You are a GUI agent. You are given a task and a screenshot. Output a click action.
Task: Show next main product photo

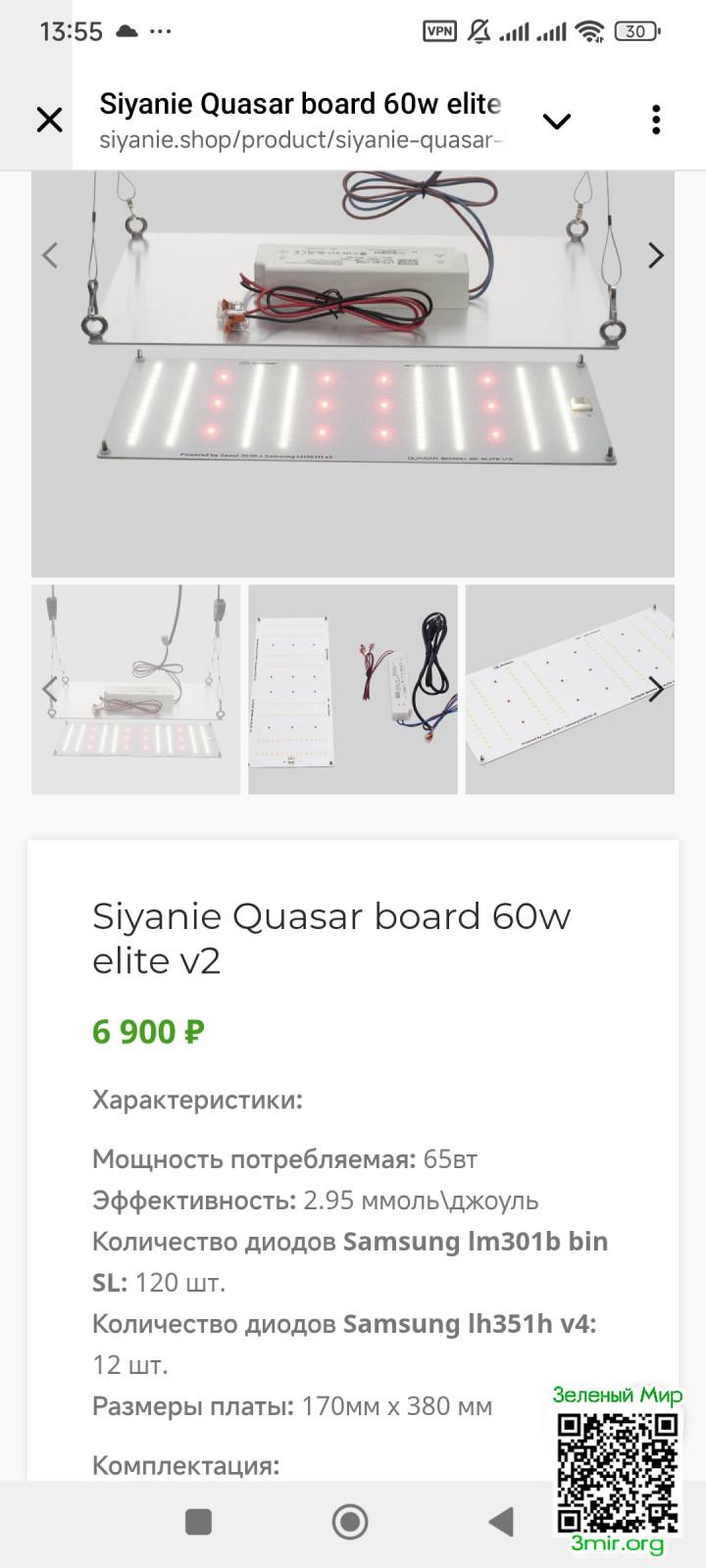point(656,256)
